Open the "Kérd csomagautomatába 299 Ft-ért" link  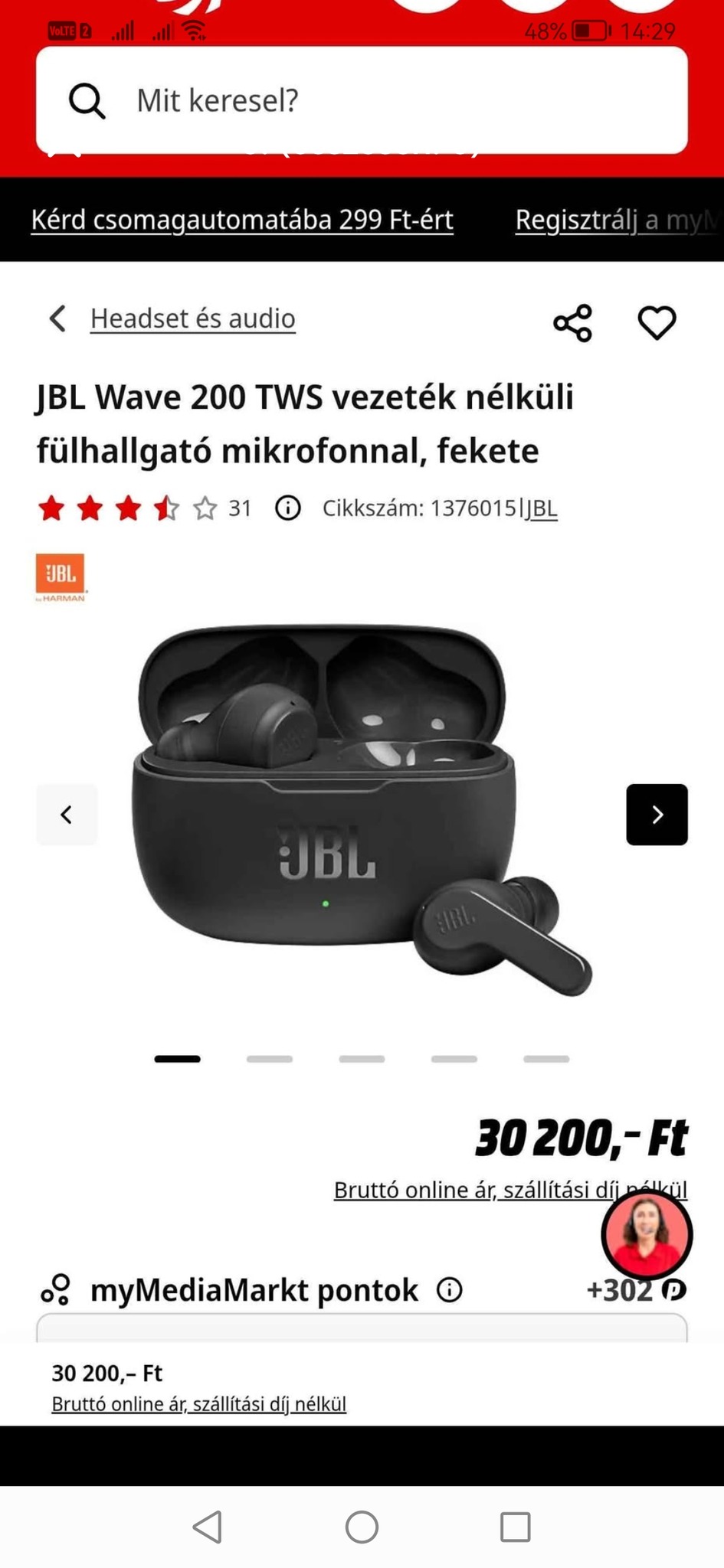(242, 220)
